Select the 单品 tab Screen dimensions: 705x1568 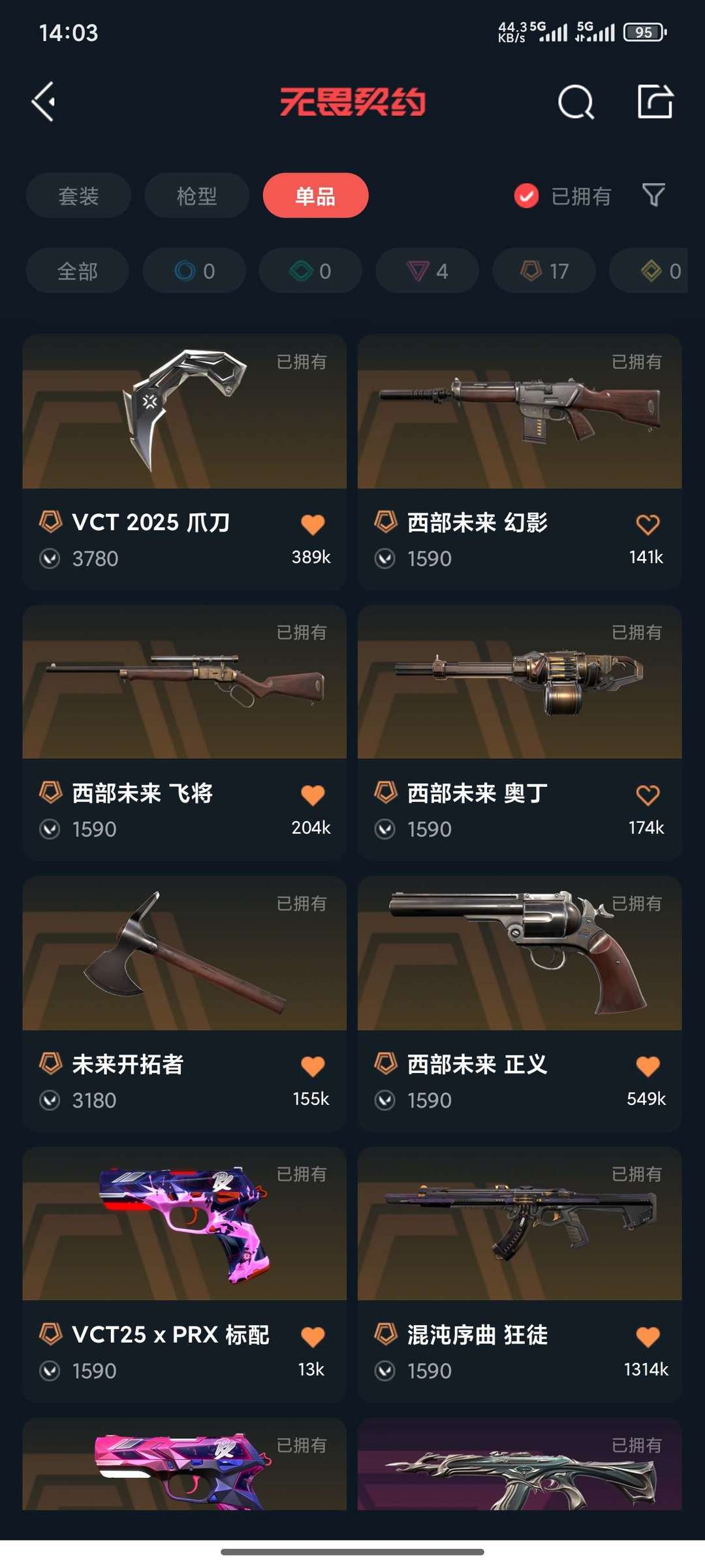pos(315,195)
